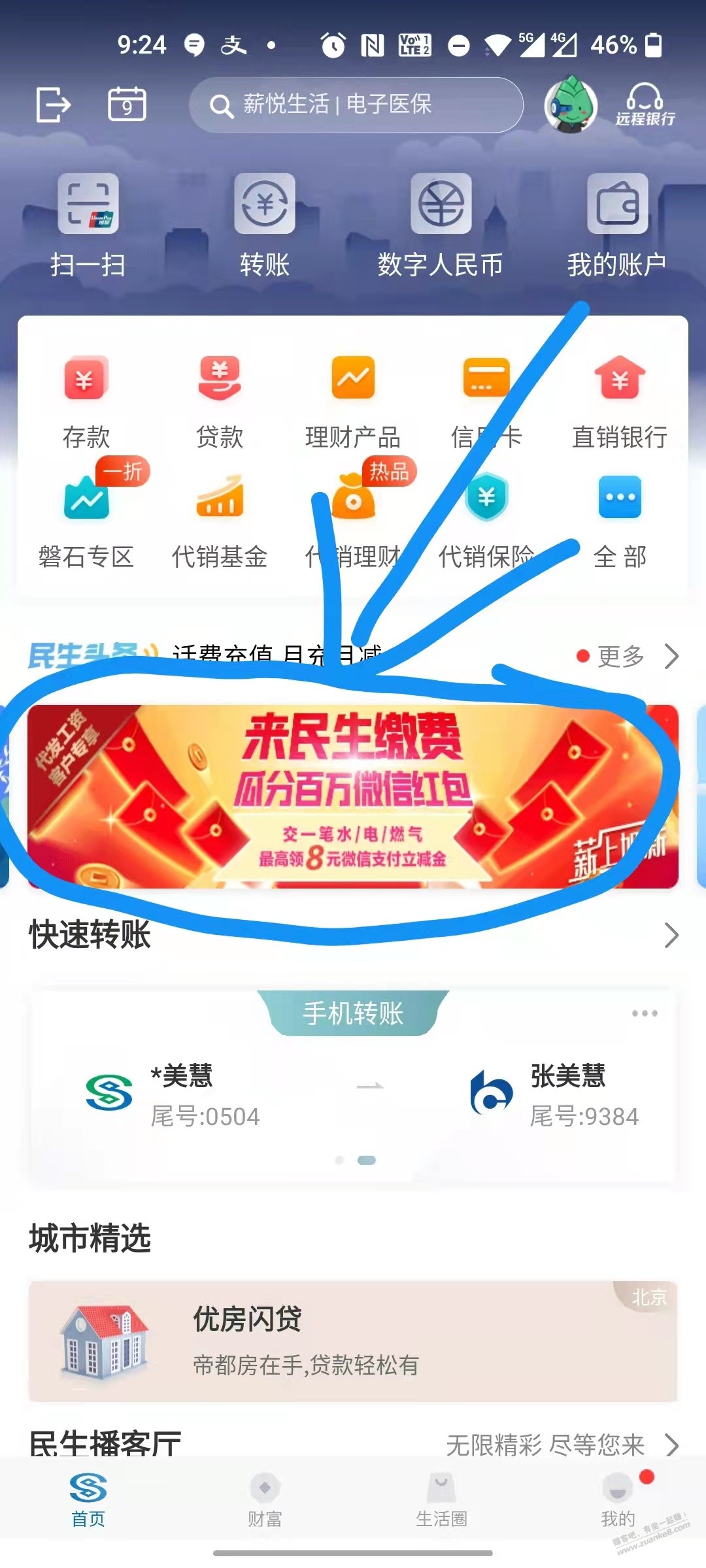This screenshot has height=1568, width=706.
Task: Open 优房闪贷 card
Action: click(353, 1341)
